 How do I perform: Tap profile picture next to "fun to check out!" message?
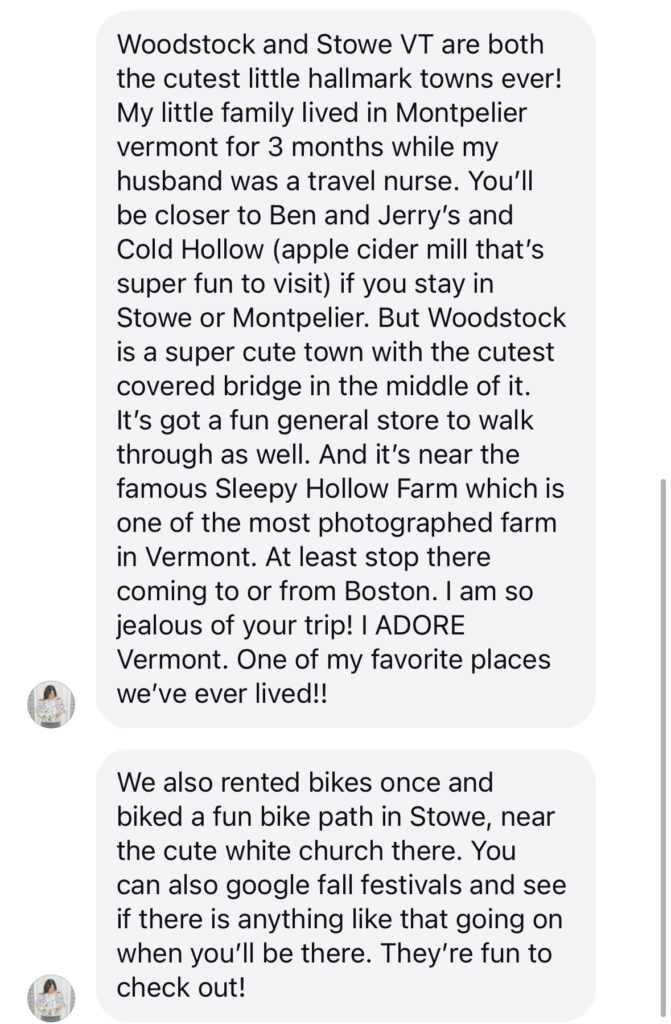pyautogui.click(x=51, y=997)
